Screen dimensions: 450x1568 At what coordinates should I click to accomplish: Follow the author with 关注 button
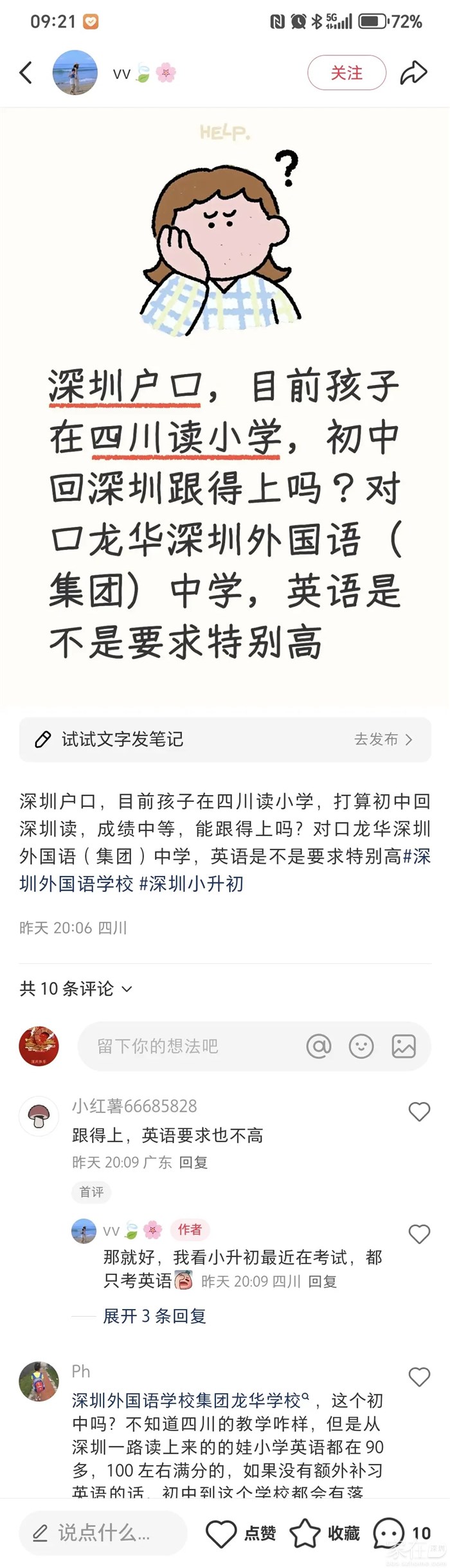point(346,73)
